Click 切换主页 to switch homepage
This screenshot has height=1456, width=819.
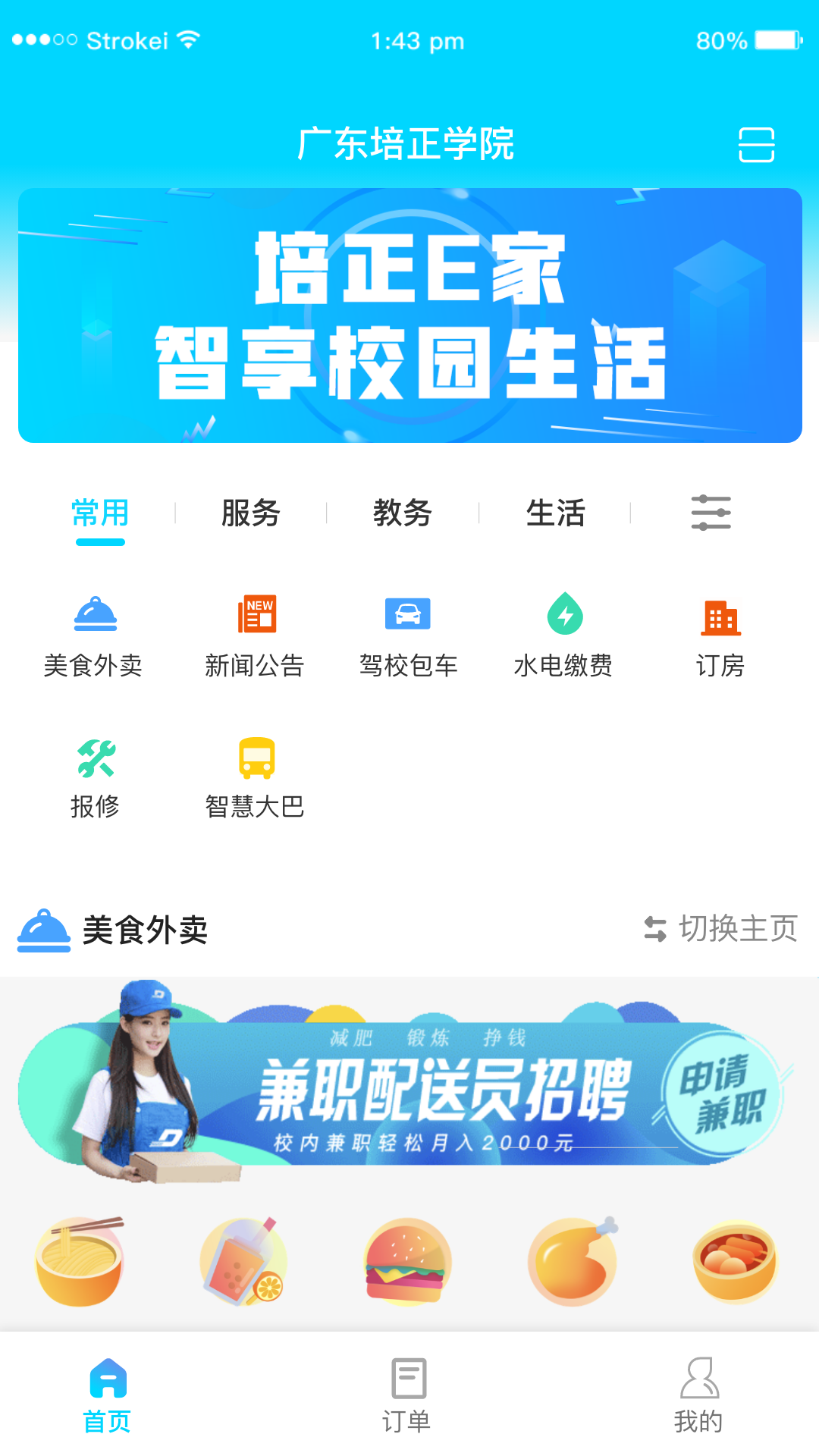(722, 930)
